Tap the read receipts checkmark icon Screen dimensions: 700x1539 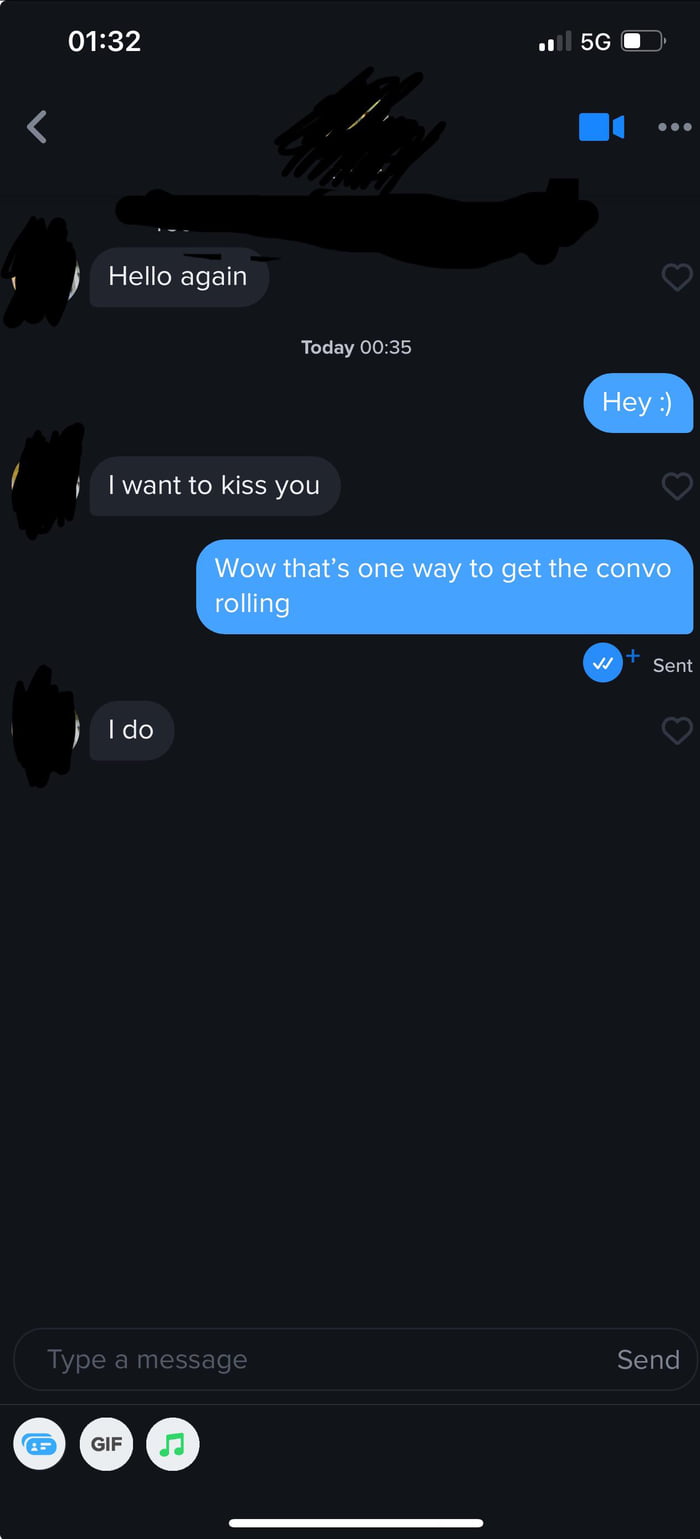tap(603, 663)
